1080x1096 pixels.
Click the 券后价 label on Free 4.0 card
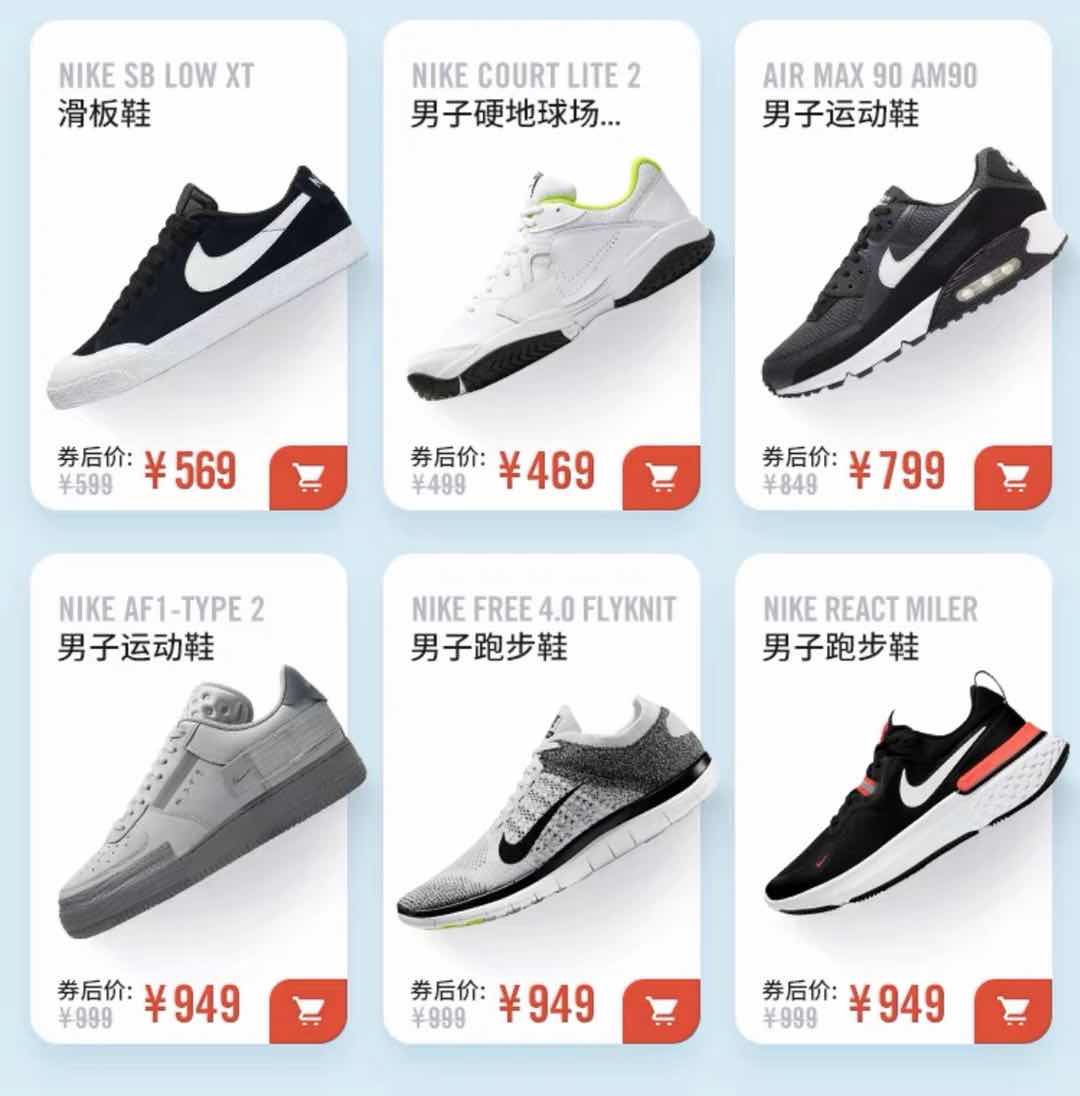pyautogui.click(x=446, y=988)
